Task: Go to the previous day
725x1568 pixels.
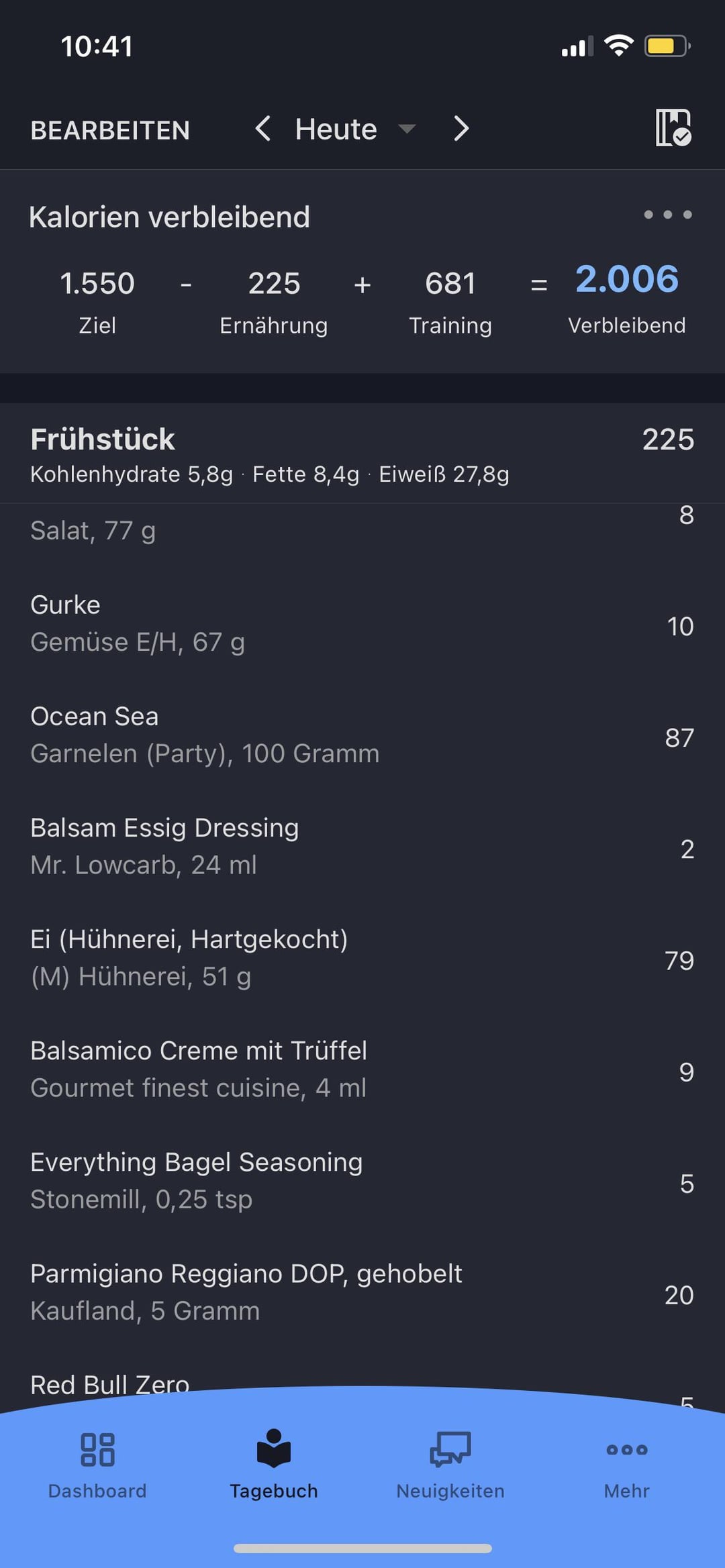Action: 263,128
